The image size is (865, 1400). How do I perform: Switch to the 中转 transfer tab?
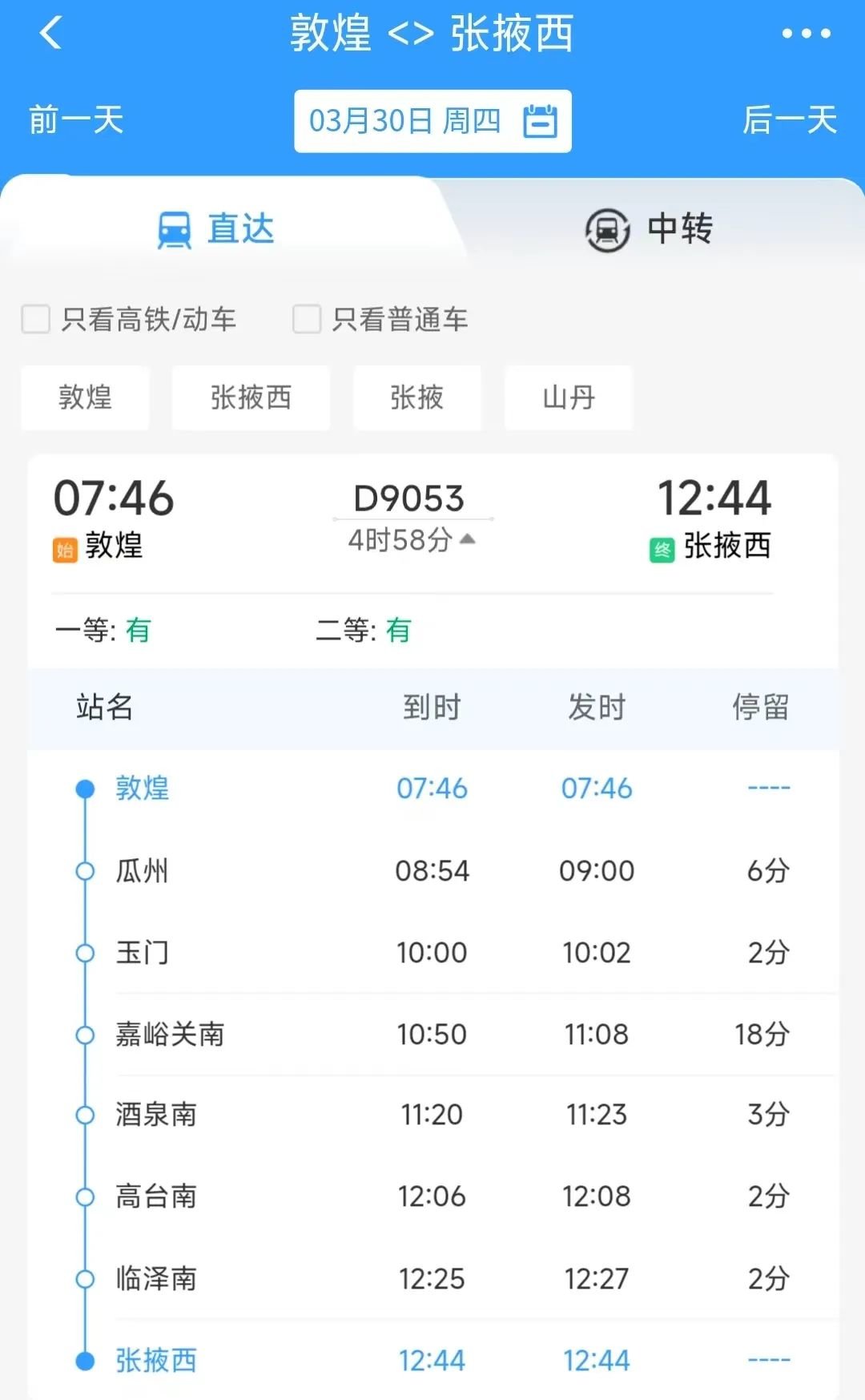tap(649, 229)
